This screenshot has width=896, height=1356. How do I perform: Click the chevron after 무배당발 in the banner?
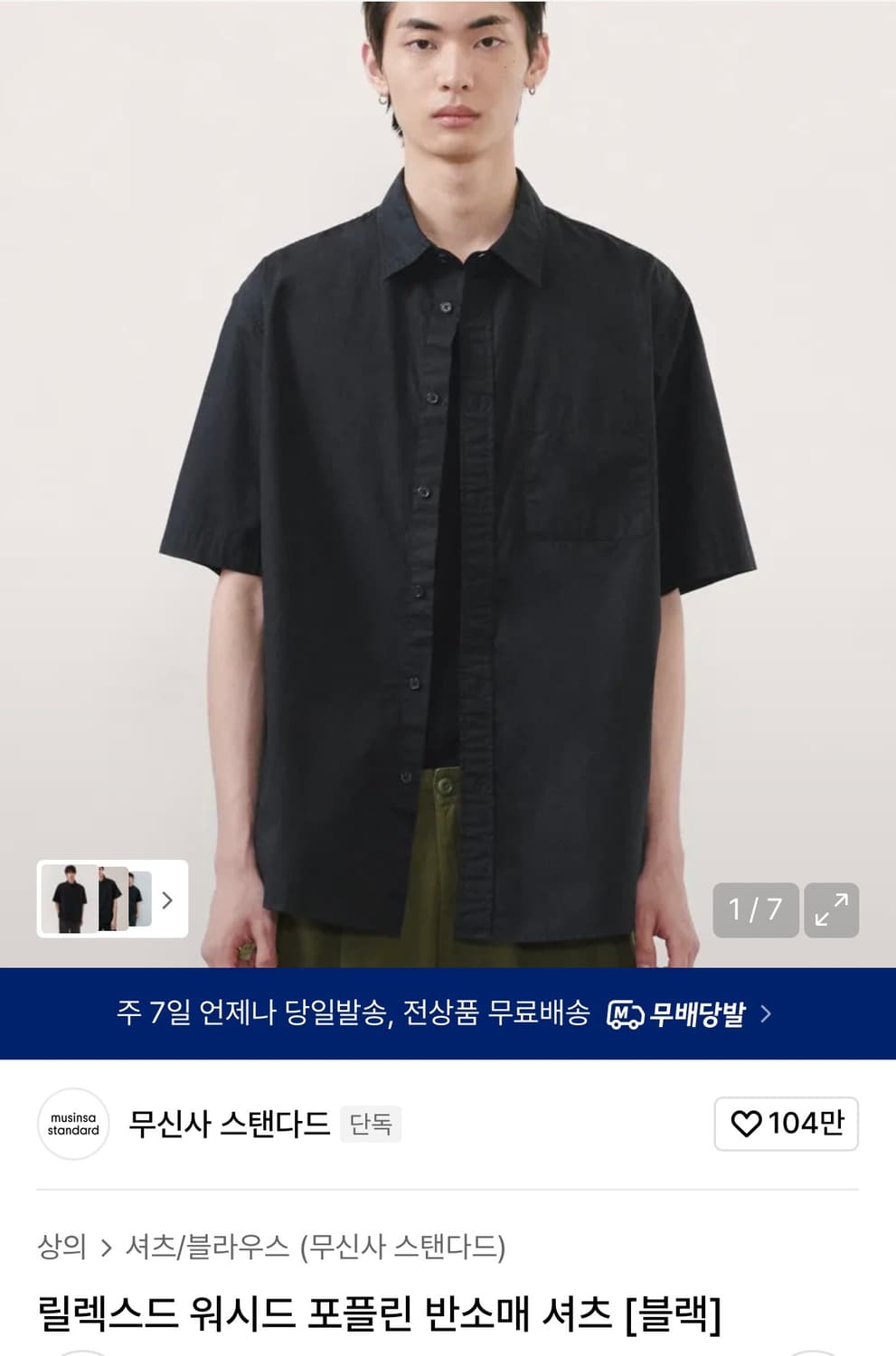point(765,1014)
